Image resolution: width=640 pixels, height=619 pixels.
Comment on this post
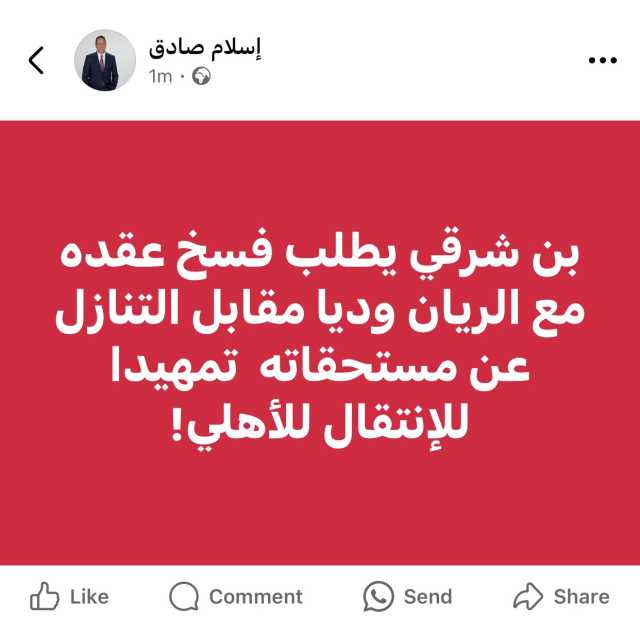point(236,597)
